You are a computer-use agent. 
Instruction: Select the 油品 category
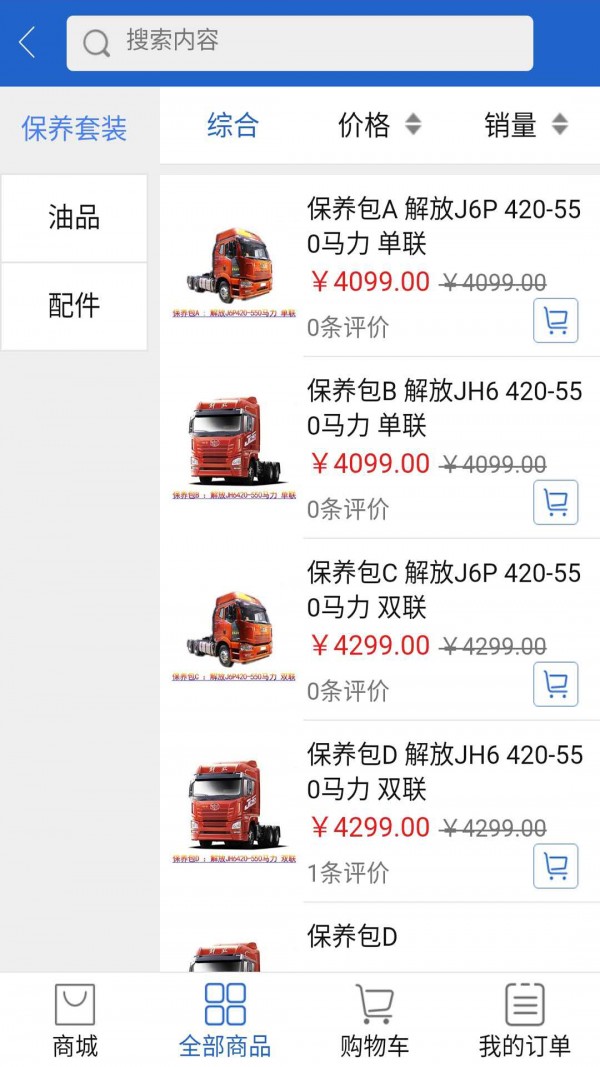coord(75,218)
